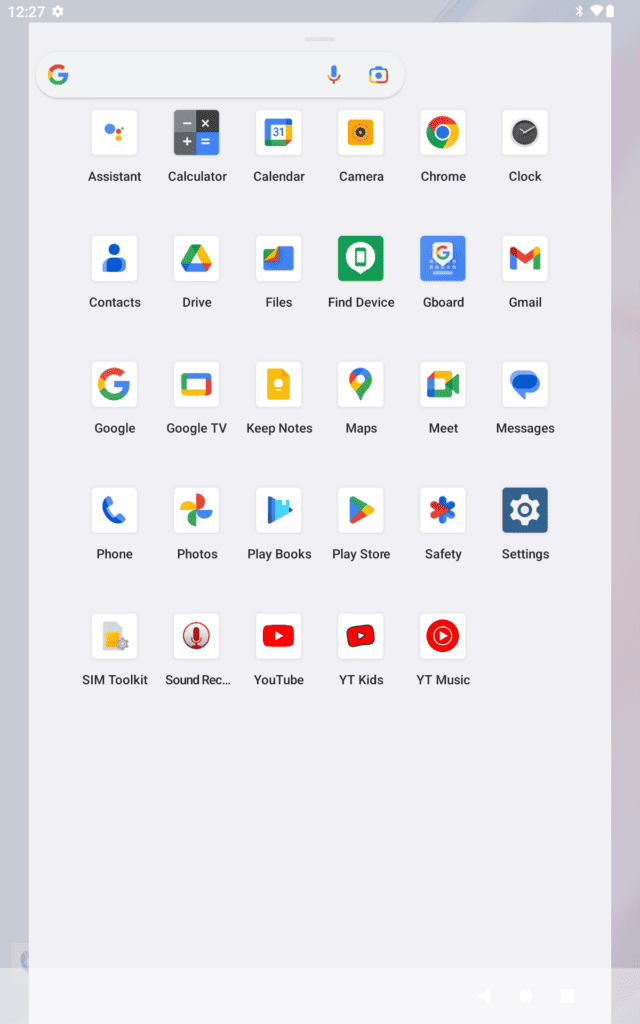Tap the Google search bar

pos(220,75)
